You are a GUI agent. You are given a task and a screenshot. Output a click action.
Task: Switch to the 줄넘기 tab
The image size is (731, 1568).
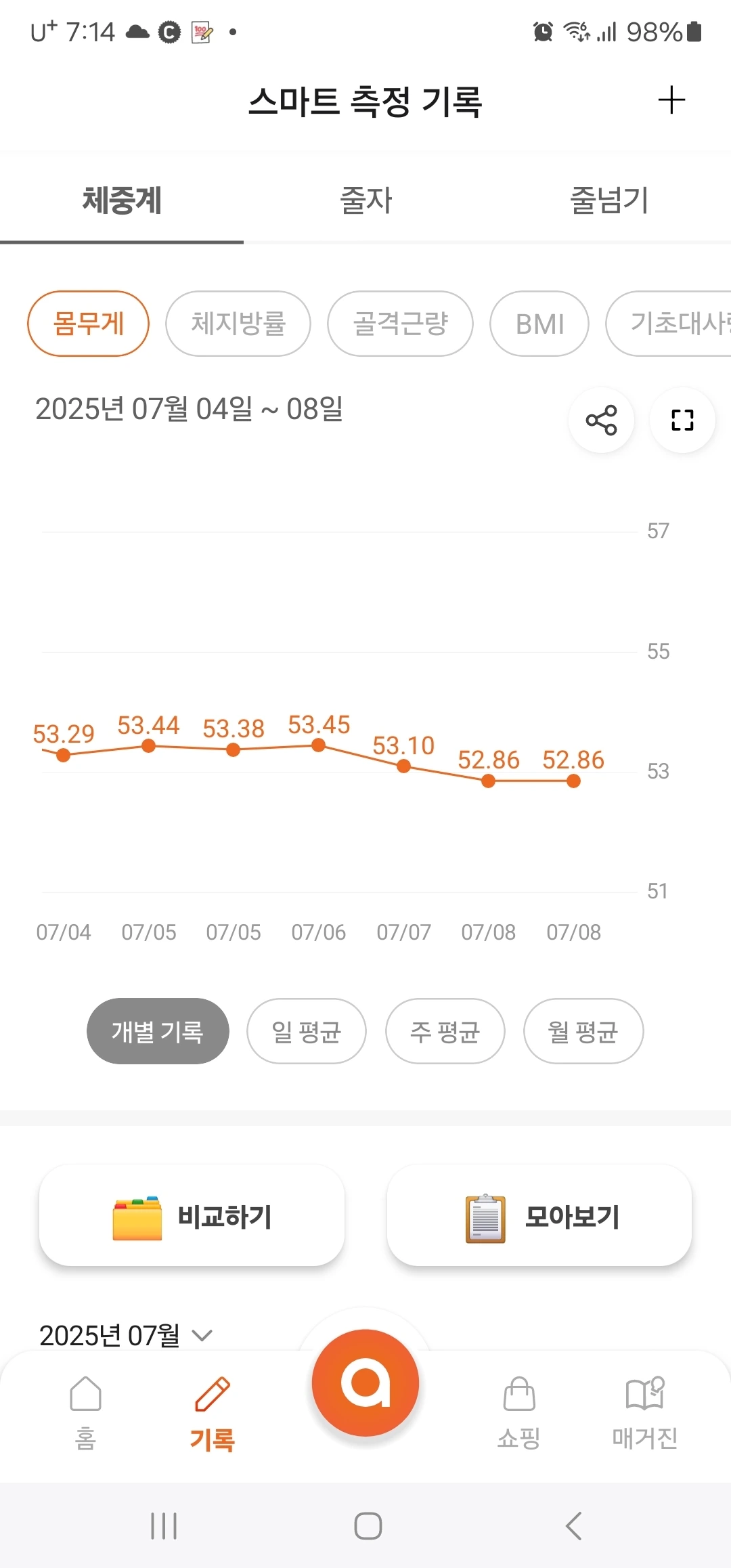tap(609, 200)
